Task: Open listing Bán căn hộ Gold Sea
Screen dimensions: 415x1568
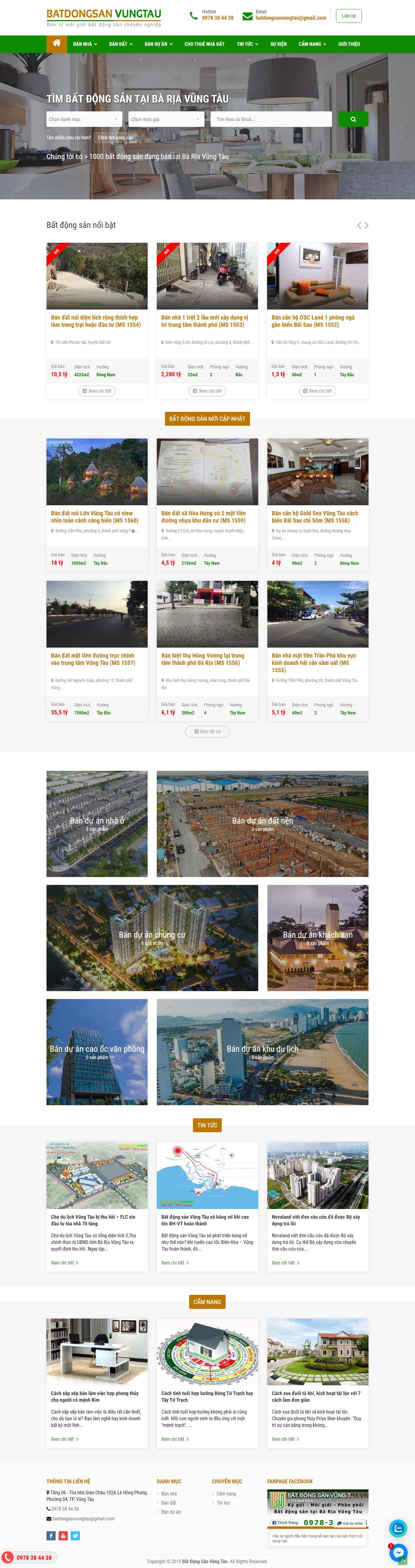Action: pyautogui.click(x=314, y=517)
